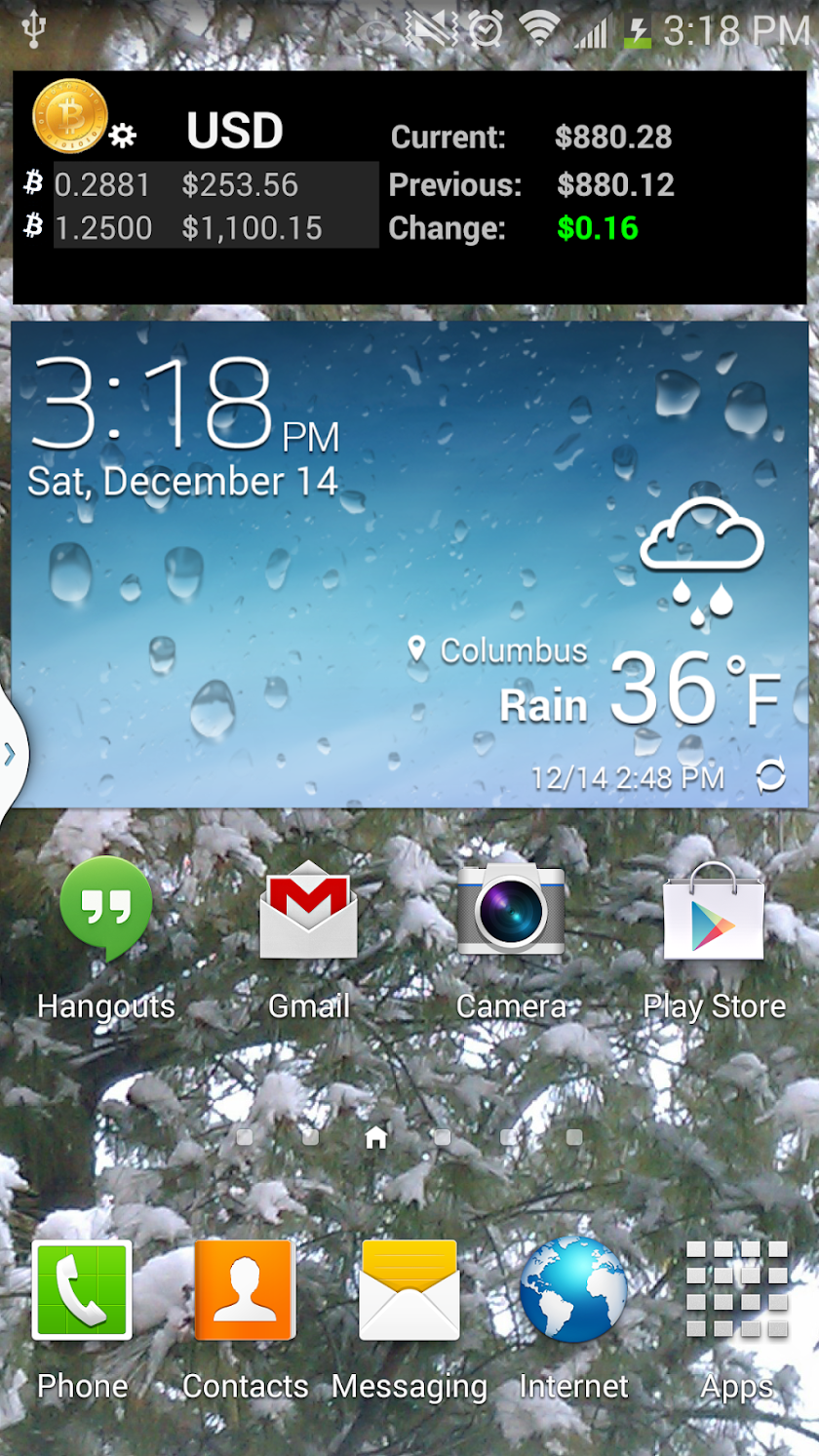Refresh the Columbus weather widget

(770, 777)
